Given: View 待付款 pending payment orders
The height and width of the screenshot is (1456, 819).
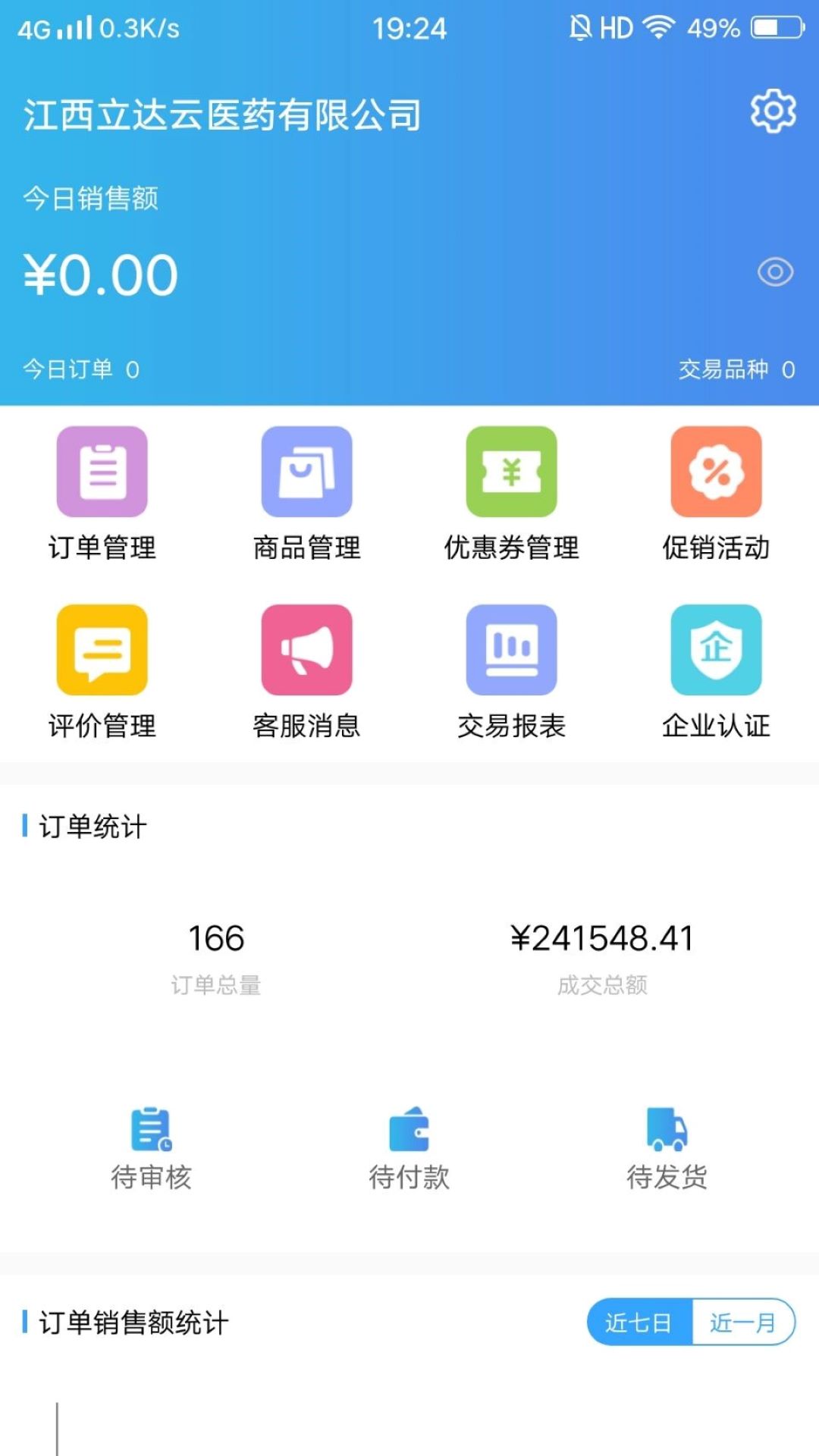Looking at the screenshot, I should [409, 1149].
